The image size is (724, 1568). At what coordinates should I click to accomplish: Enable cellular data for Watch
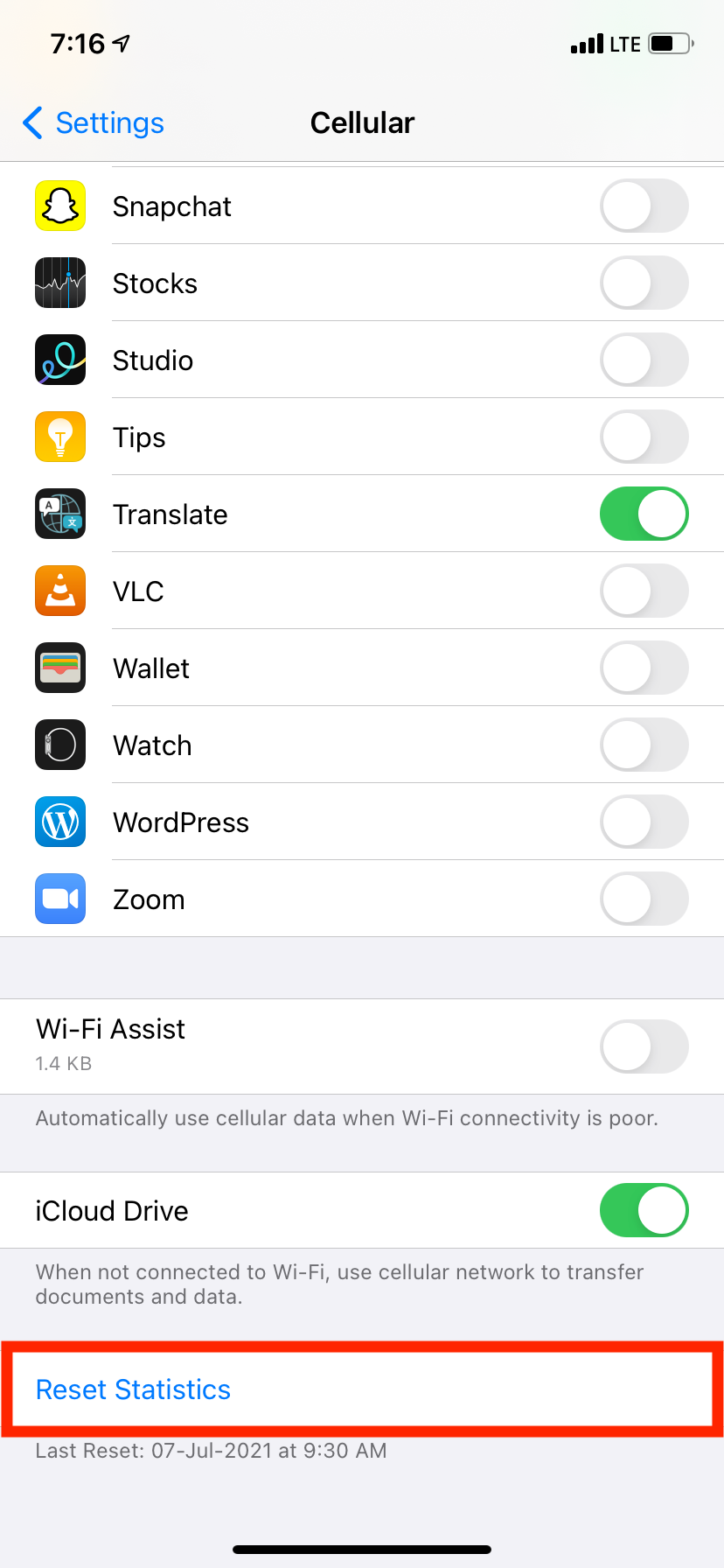point(644,745)
